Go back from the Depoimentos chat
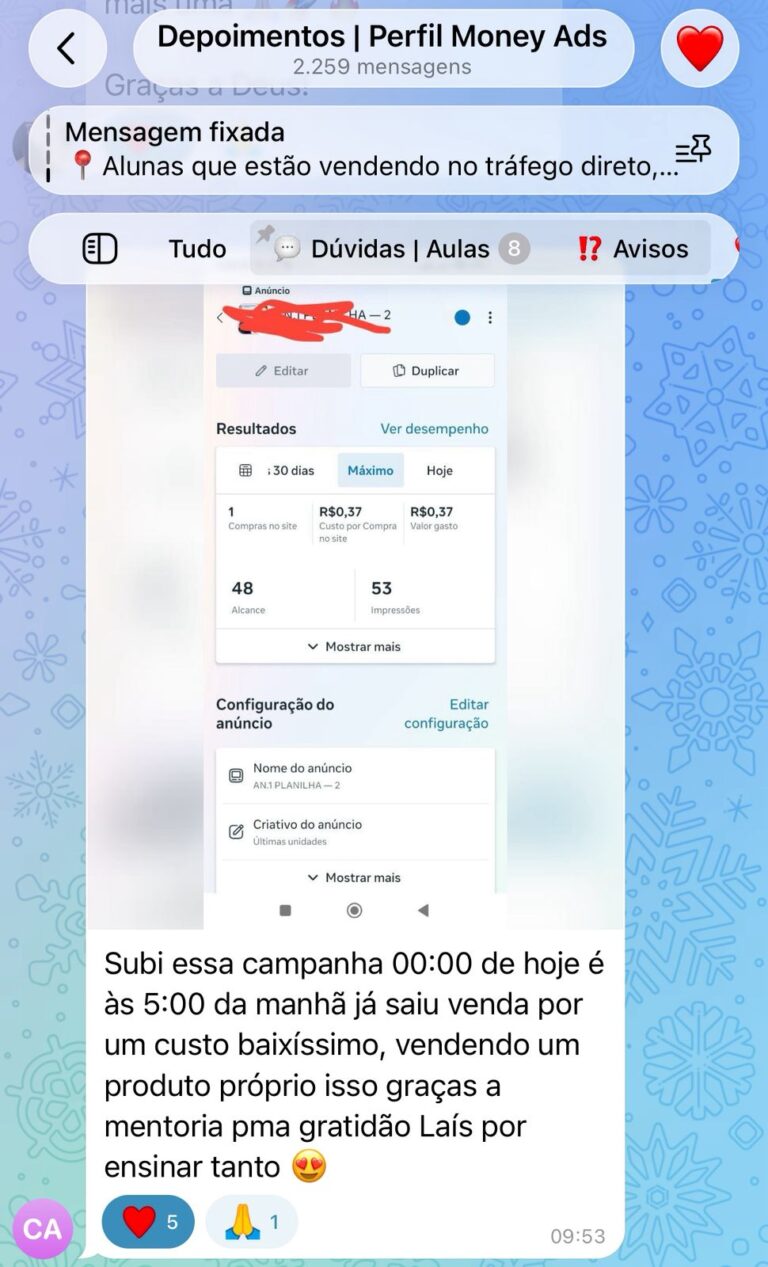Image resolution: width=768 pixels, height=1267 pixels. pyautogui.click(x=67, y=48)
